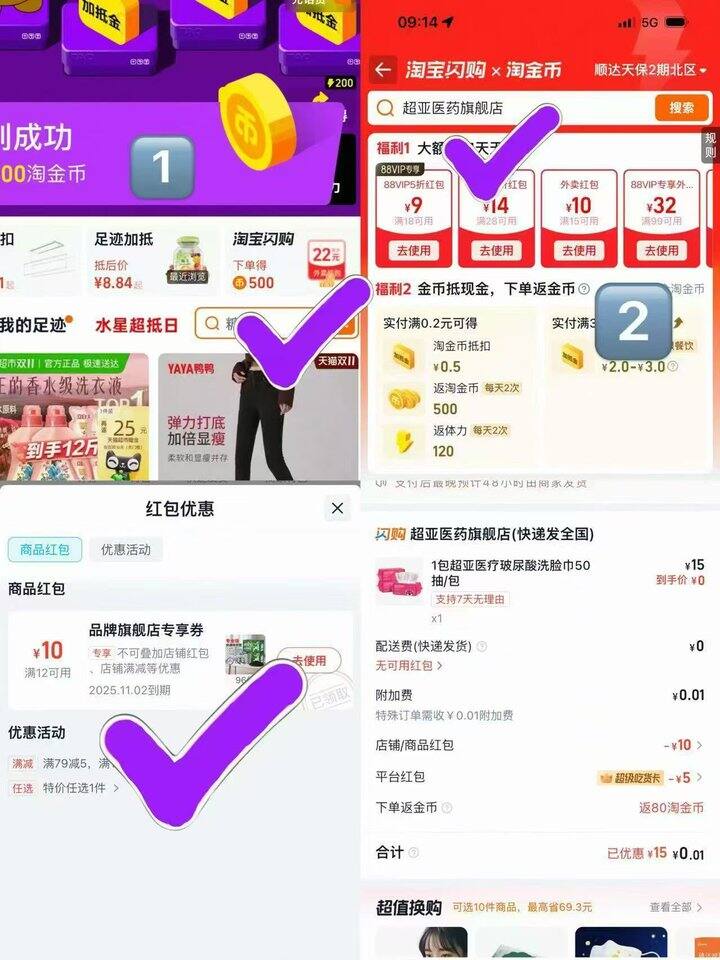The width and height of the screenshot is (720, 960).
Task: Click the orange 闪购 lightning logo above store name
Action: [390, 533]
